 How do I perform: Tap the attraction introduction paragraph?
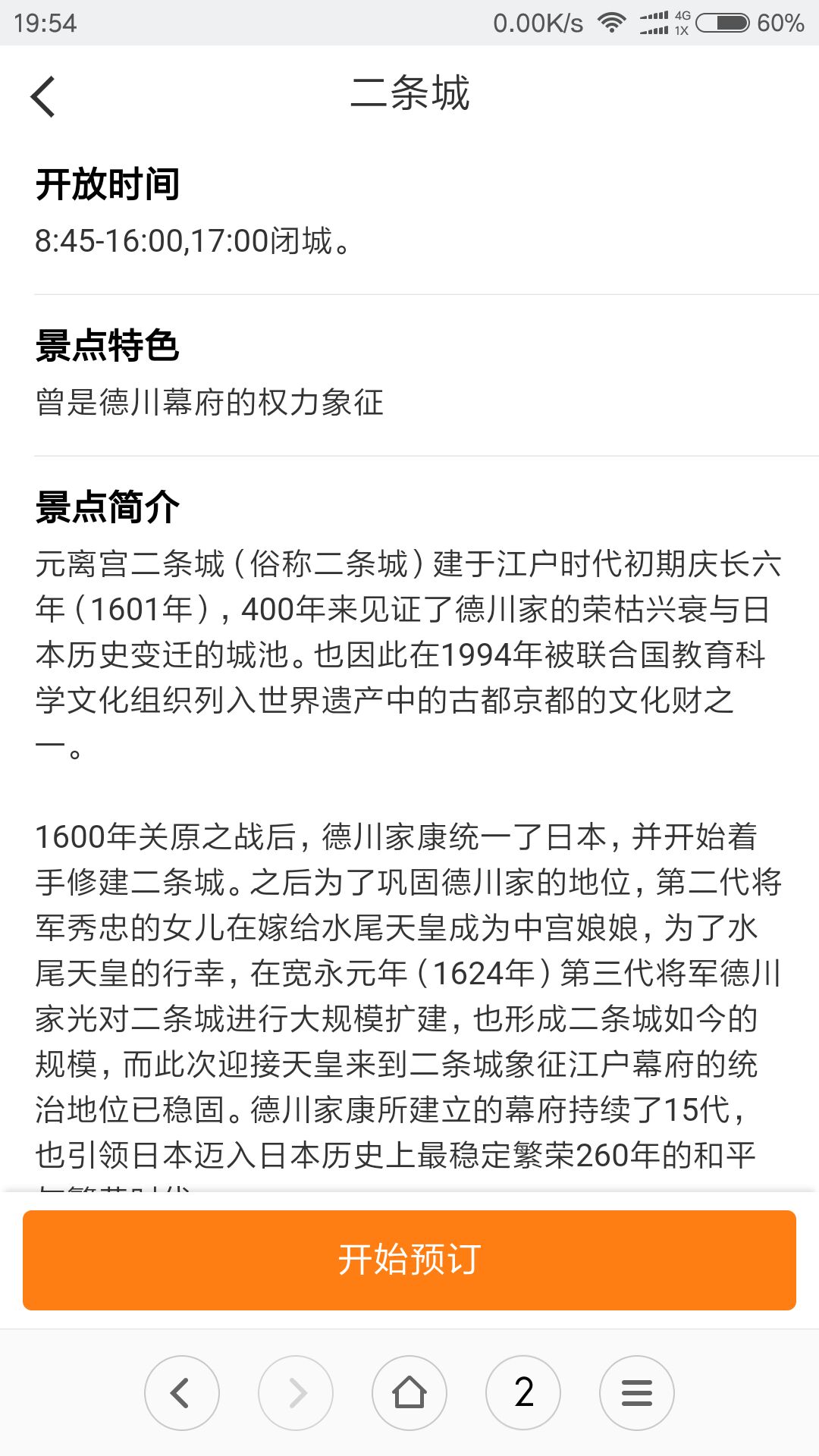[409, 652]
